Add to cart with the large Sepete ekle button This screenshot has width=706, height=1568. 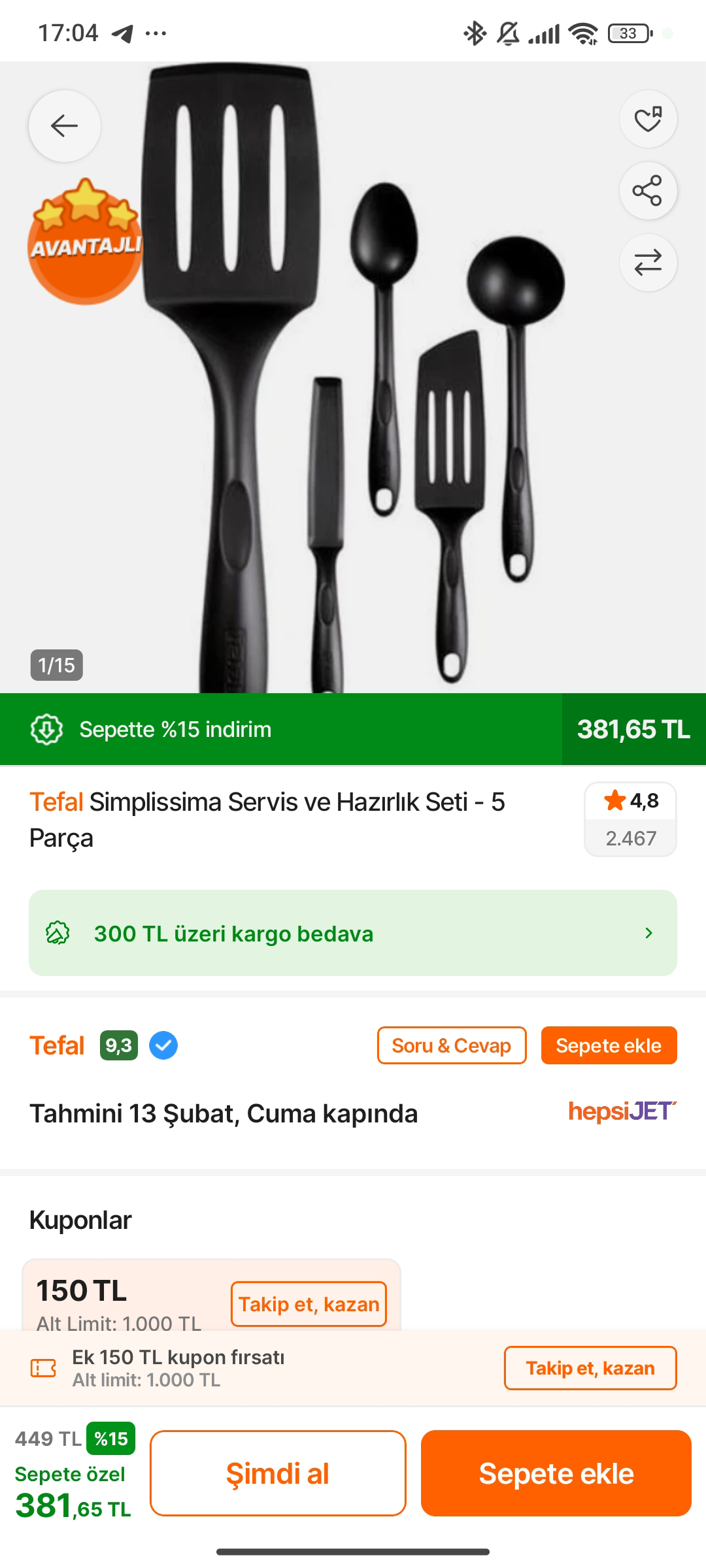556,1473
